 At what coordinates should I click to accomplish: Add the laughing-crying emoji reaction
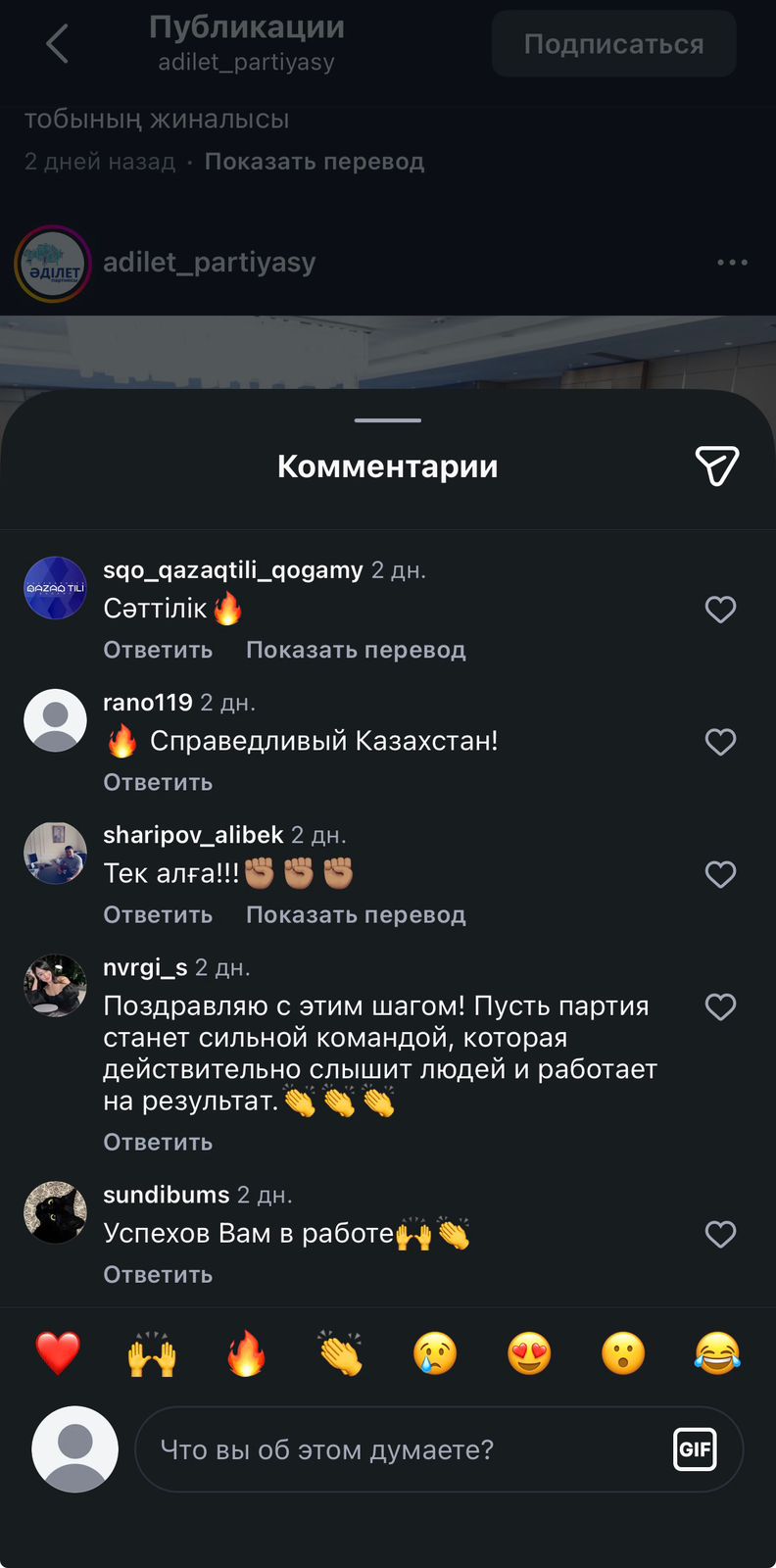717,1353
